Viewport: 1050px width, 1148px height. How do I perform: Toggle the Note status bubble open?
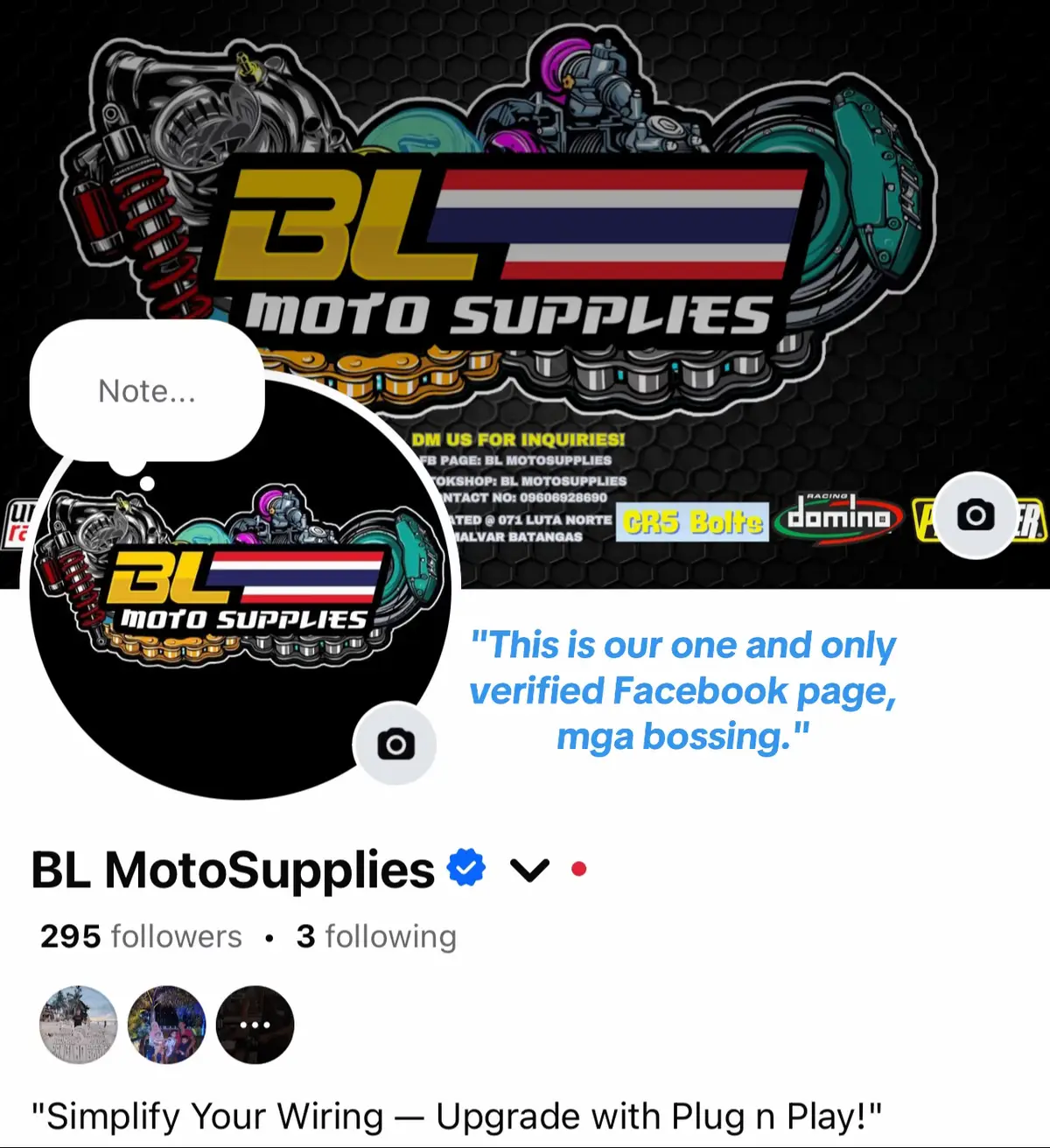pos(147,391)
